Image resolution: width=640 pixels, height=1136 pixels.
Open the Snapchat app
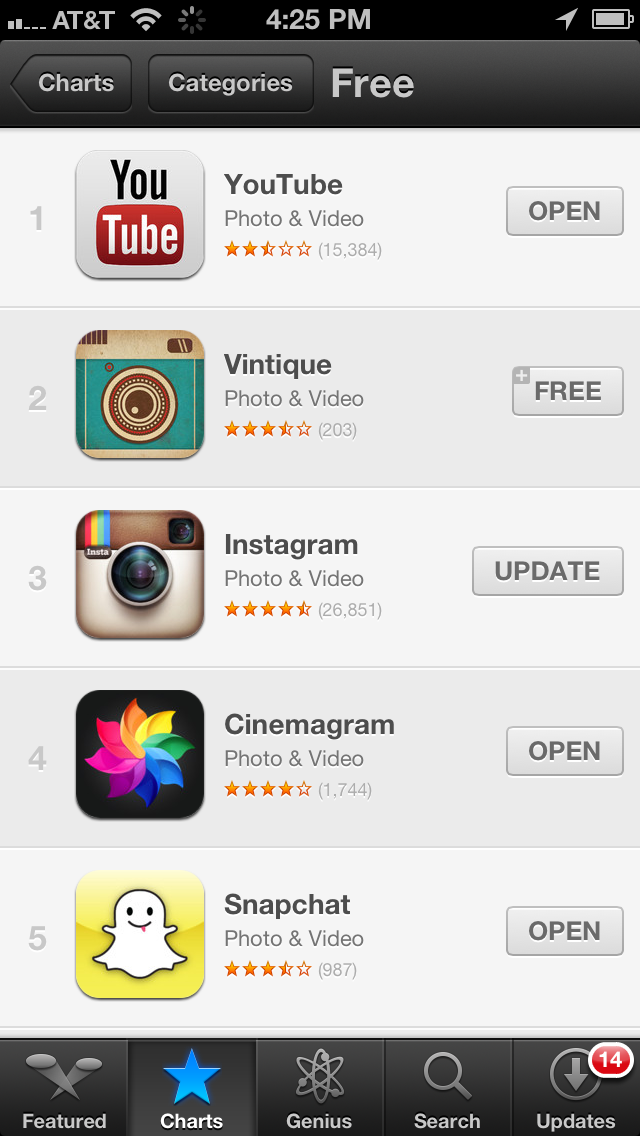(x=564, y=931)
